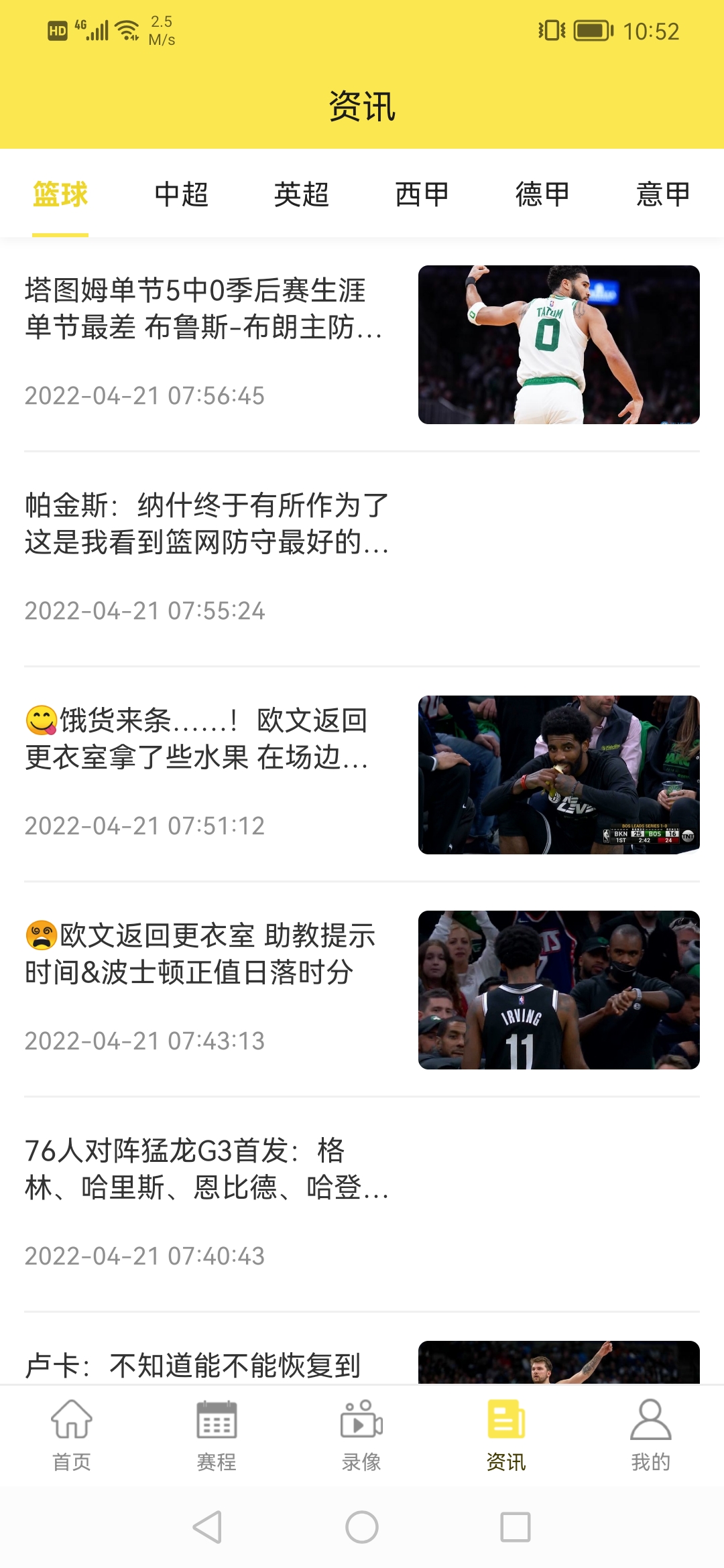Viewport: 724px width, 1568px height.
Task: Switch to the 录像 videos tab
Action: [x=361, y=1434]
